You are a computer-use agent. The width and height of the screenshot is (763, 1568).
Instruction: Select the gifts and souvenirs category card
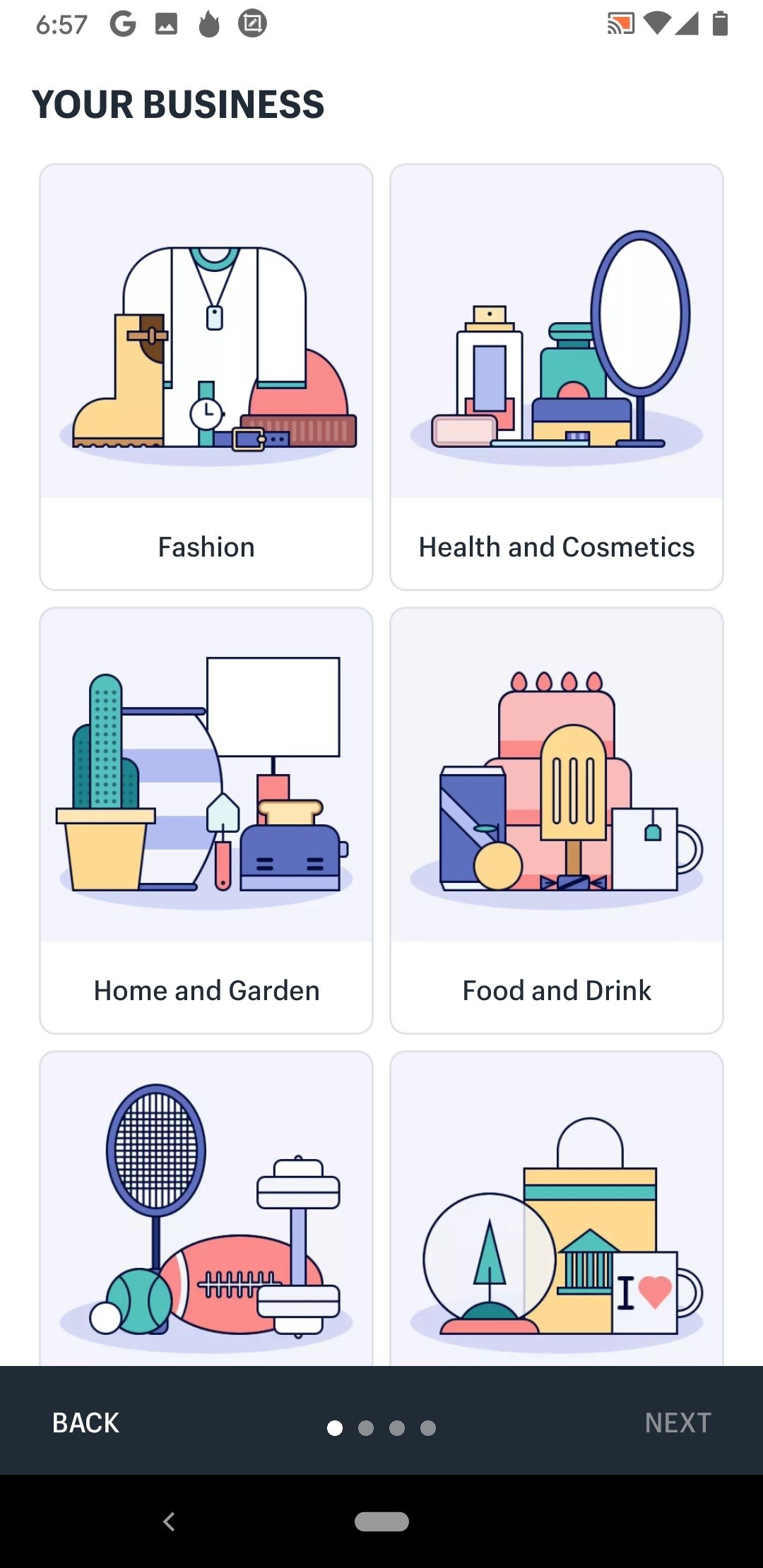(x=557, y=1208)
